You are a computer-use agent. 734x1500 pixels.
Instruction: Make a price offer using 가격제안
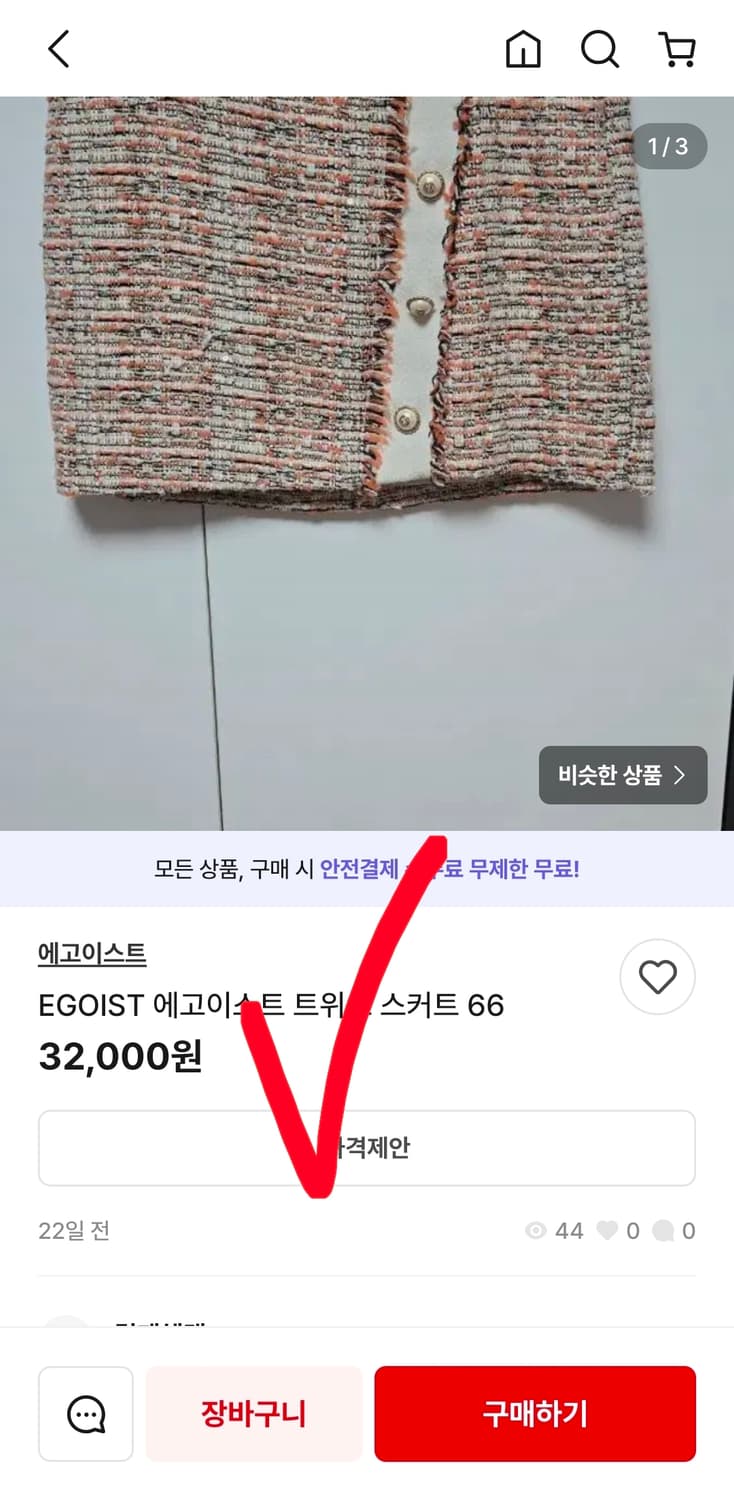point(366,1147)
